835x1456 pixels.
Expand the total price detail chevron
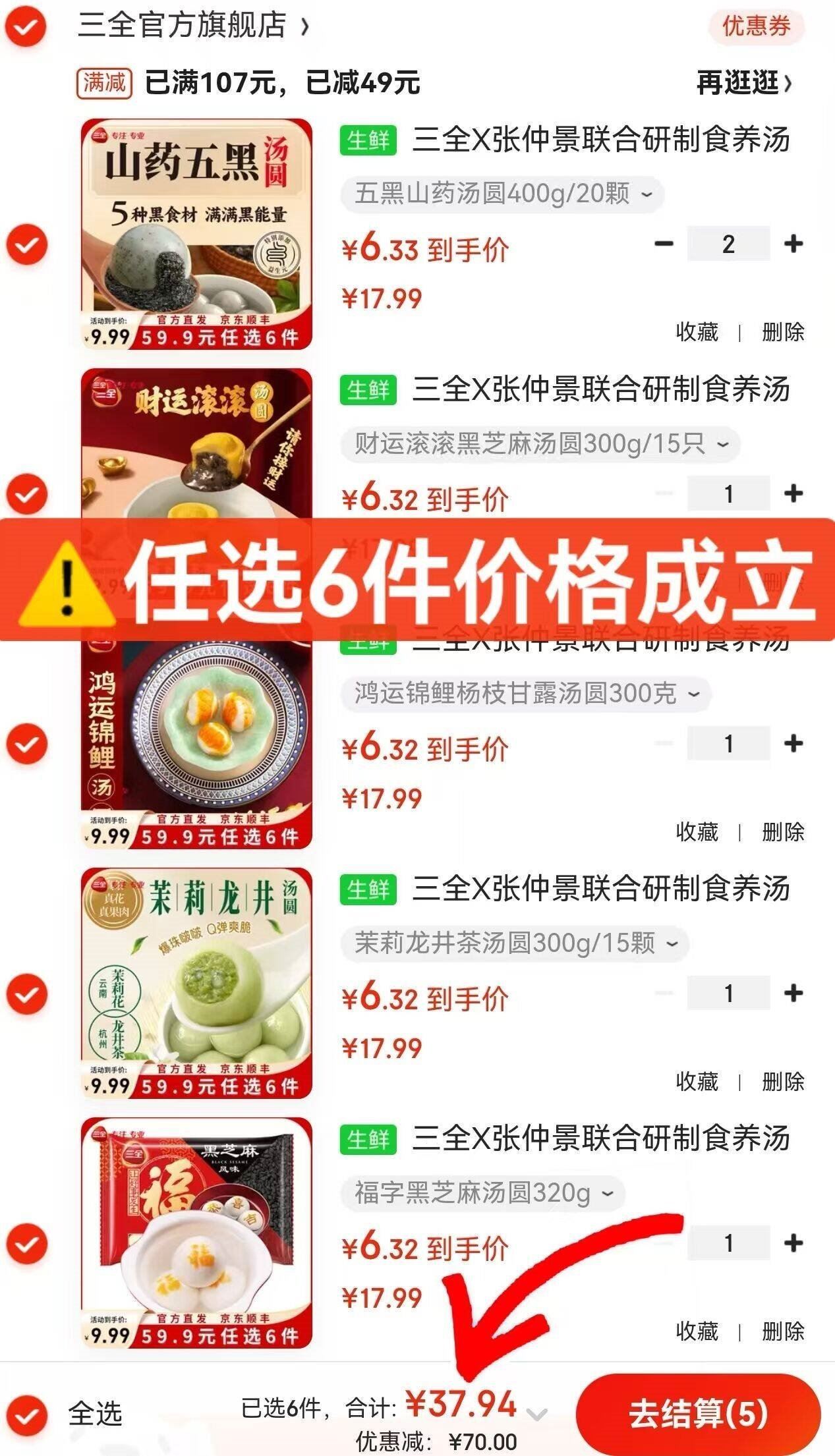537,1414
